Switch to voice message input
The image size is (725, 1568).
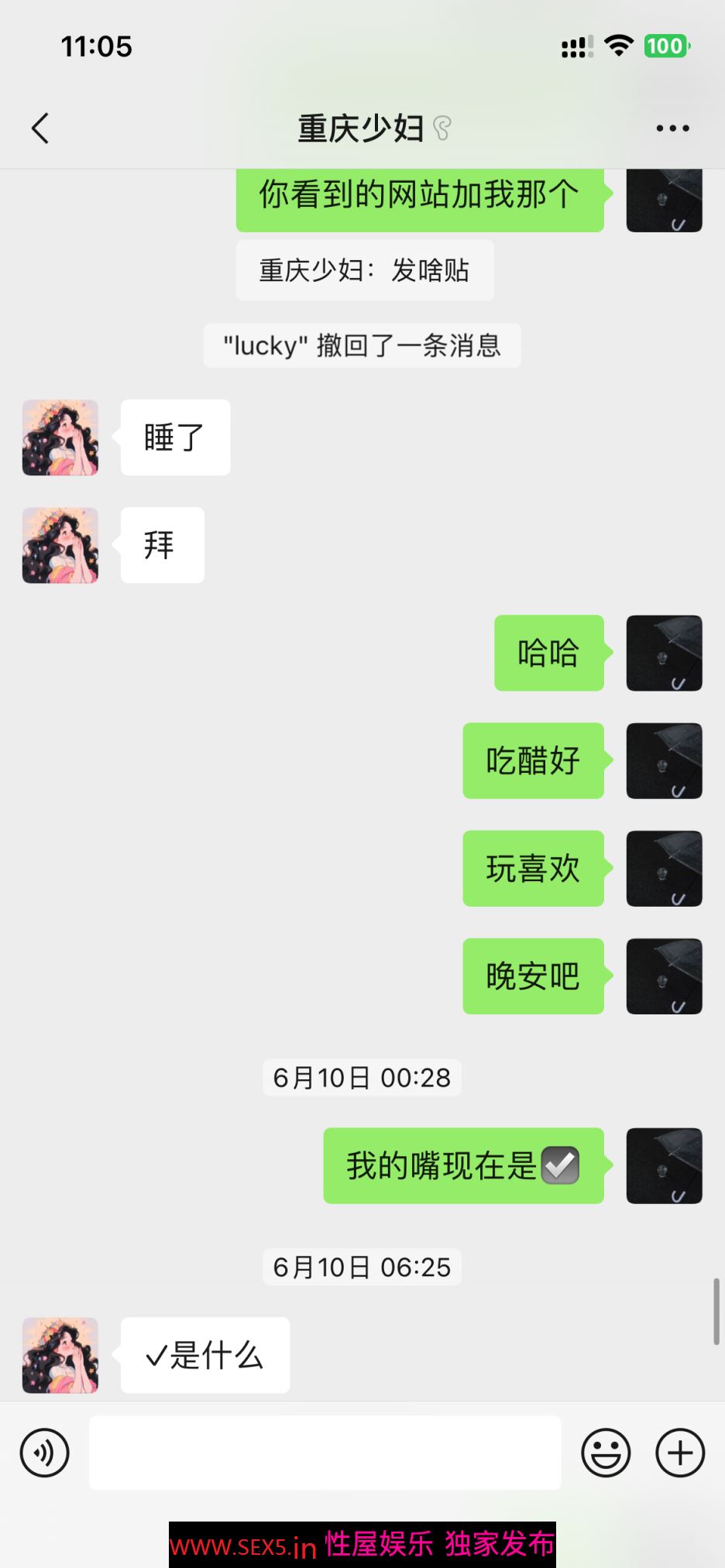(45, 1453)
